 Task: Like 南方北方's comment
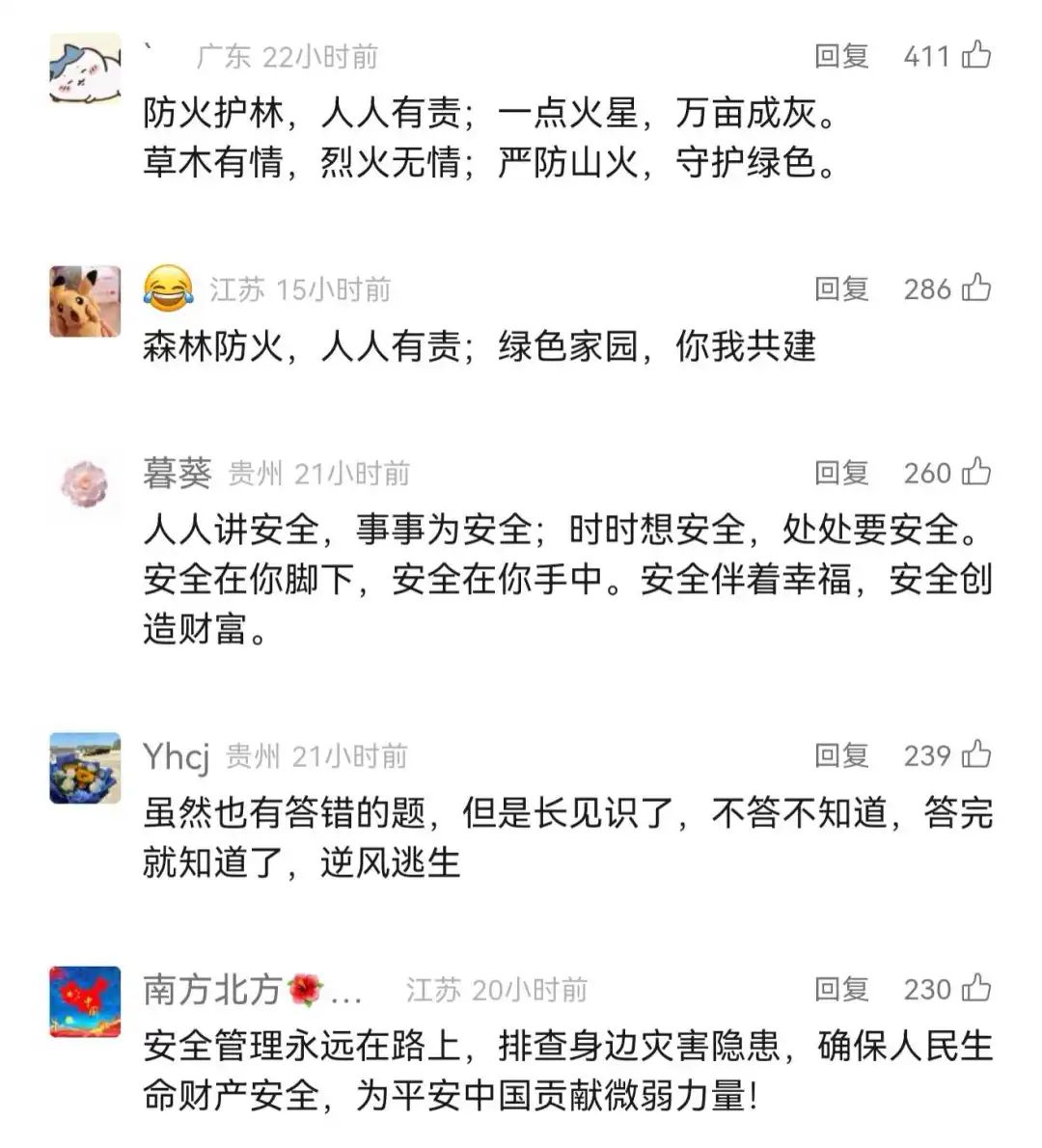[x=976, y=988]
